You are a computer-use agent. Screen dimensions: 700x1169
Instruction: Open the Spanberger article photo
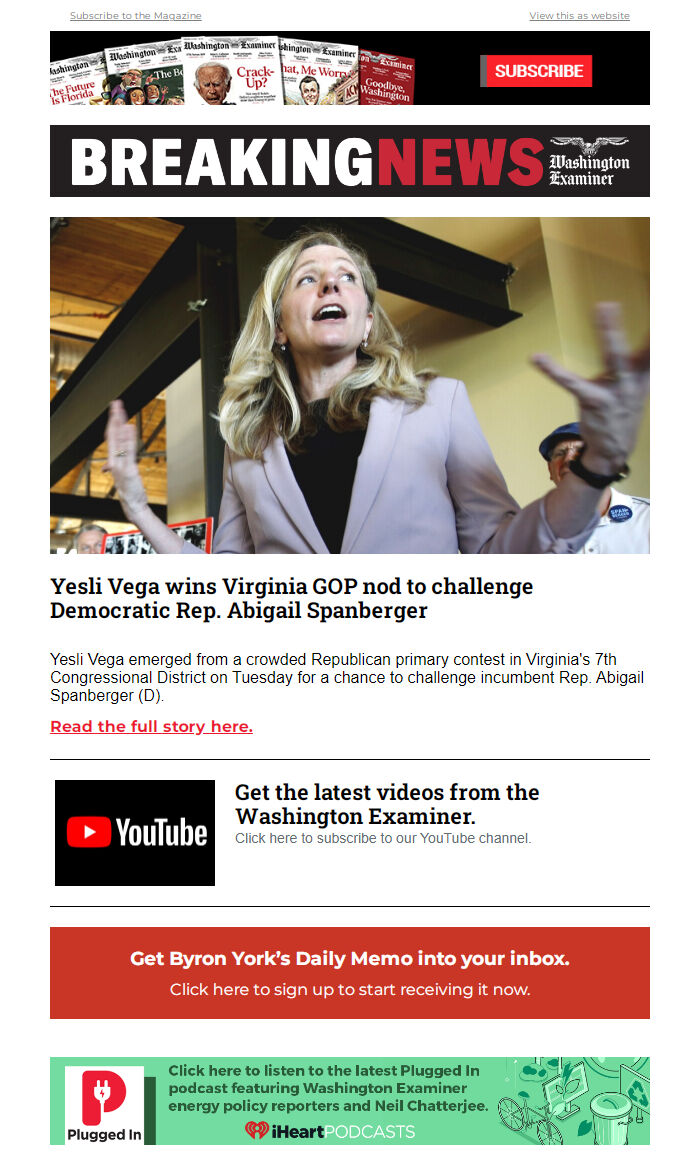coord(350,385)
